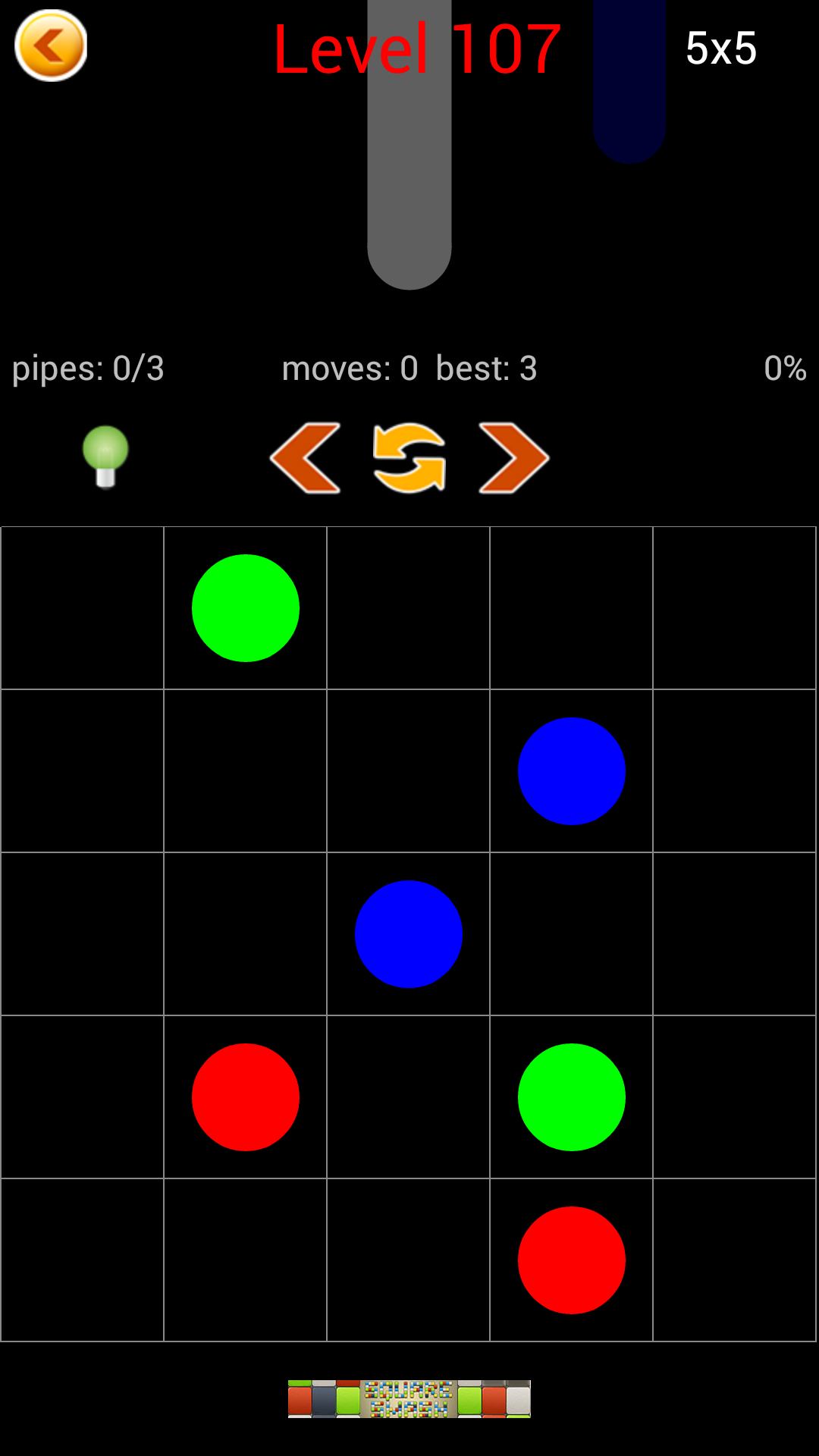The width and height of the screenshot is (819, 1456).
Task: Tap the green lightbulb hint
Action: [105, 456]
